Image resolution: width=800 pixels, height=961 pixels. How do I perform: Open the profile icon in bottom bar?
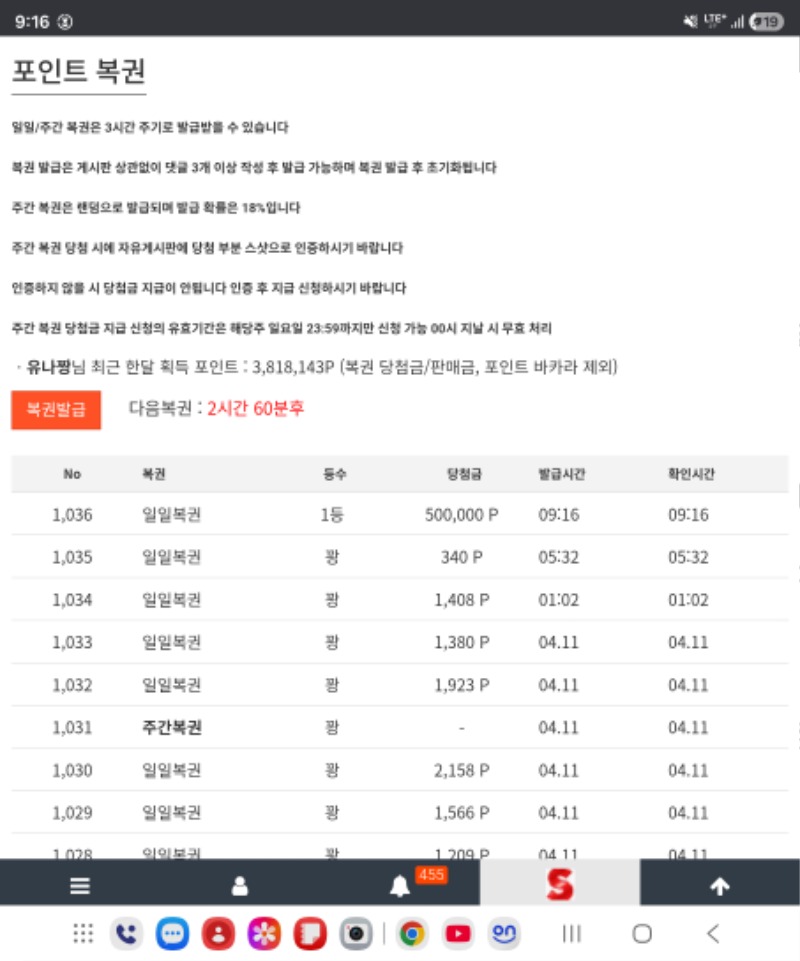[240, 886]
